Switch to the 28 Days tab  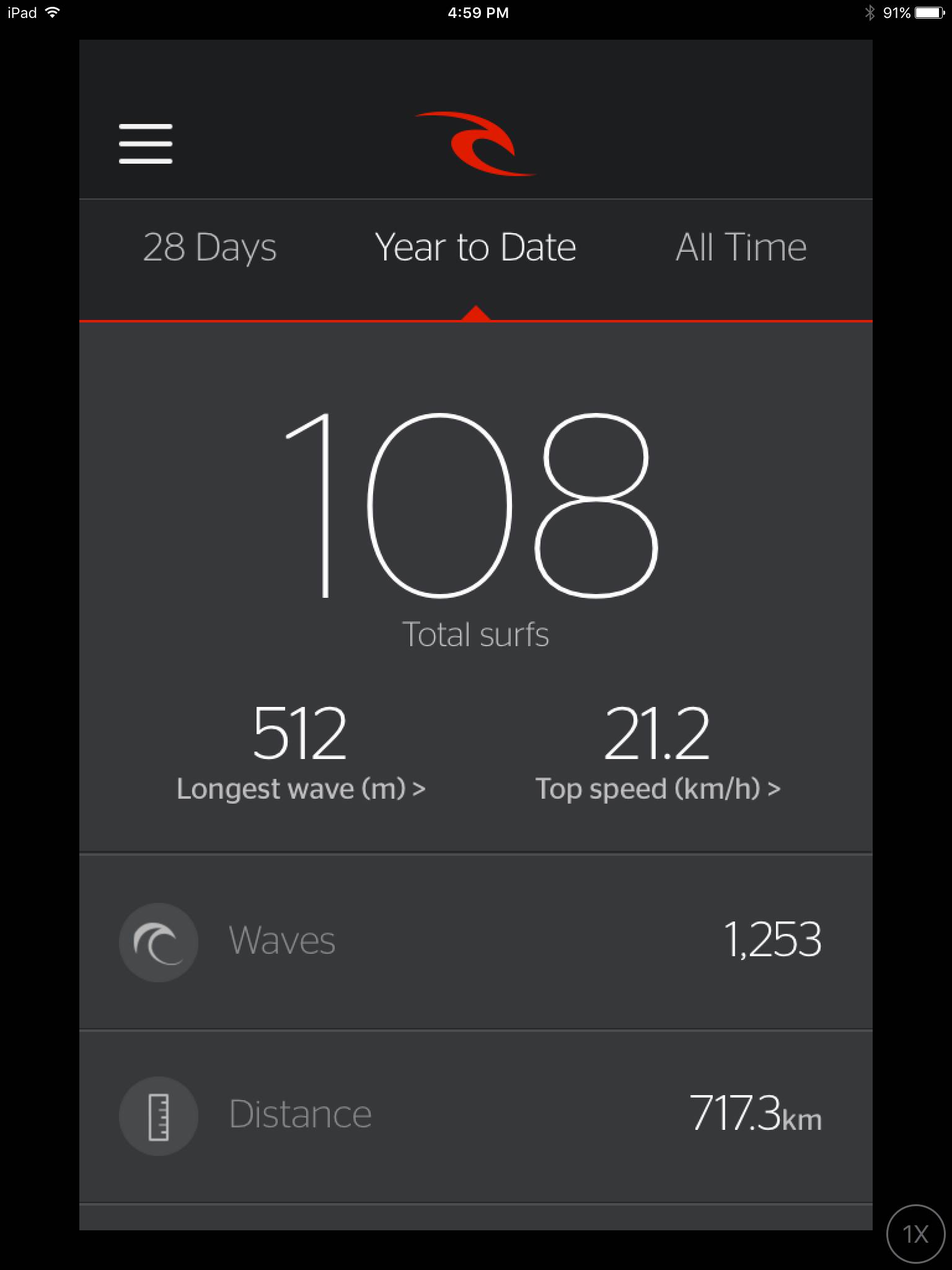click(x=209, y=247)
